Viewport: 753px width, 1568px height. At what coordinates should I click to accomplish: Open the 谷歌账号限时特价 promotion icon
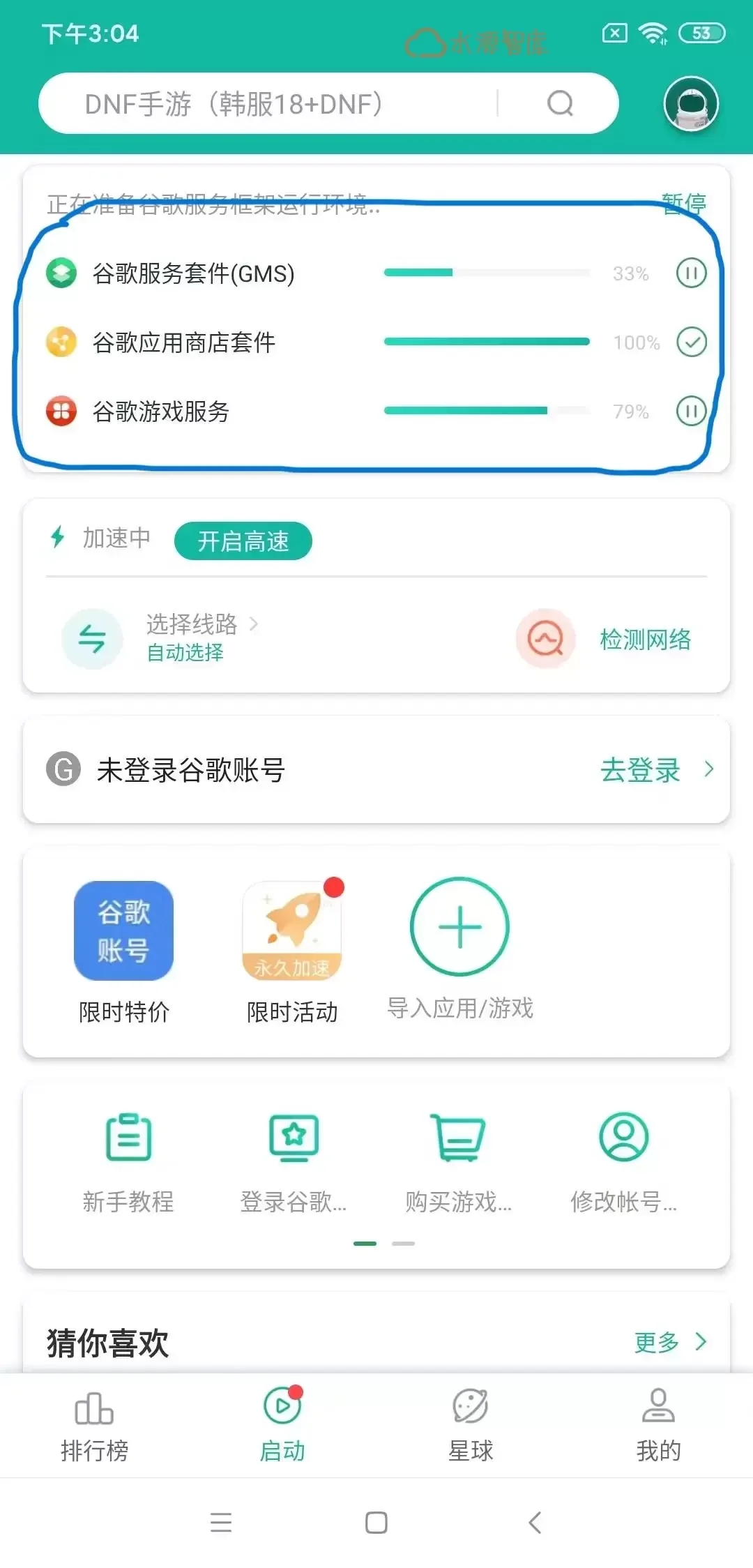click(124, 931)
